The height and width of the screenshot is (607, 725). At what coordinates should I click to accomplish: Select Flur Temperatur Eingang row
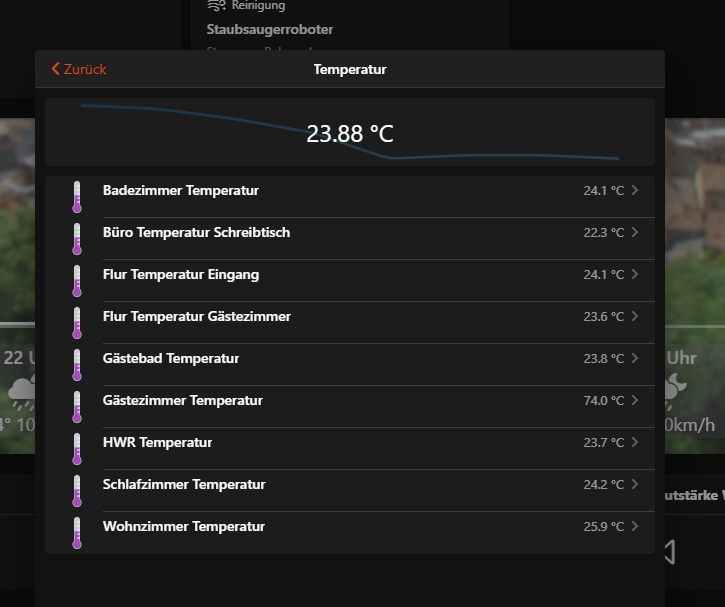pyautogui.click(x=350, y=275)
